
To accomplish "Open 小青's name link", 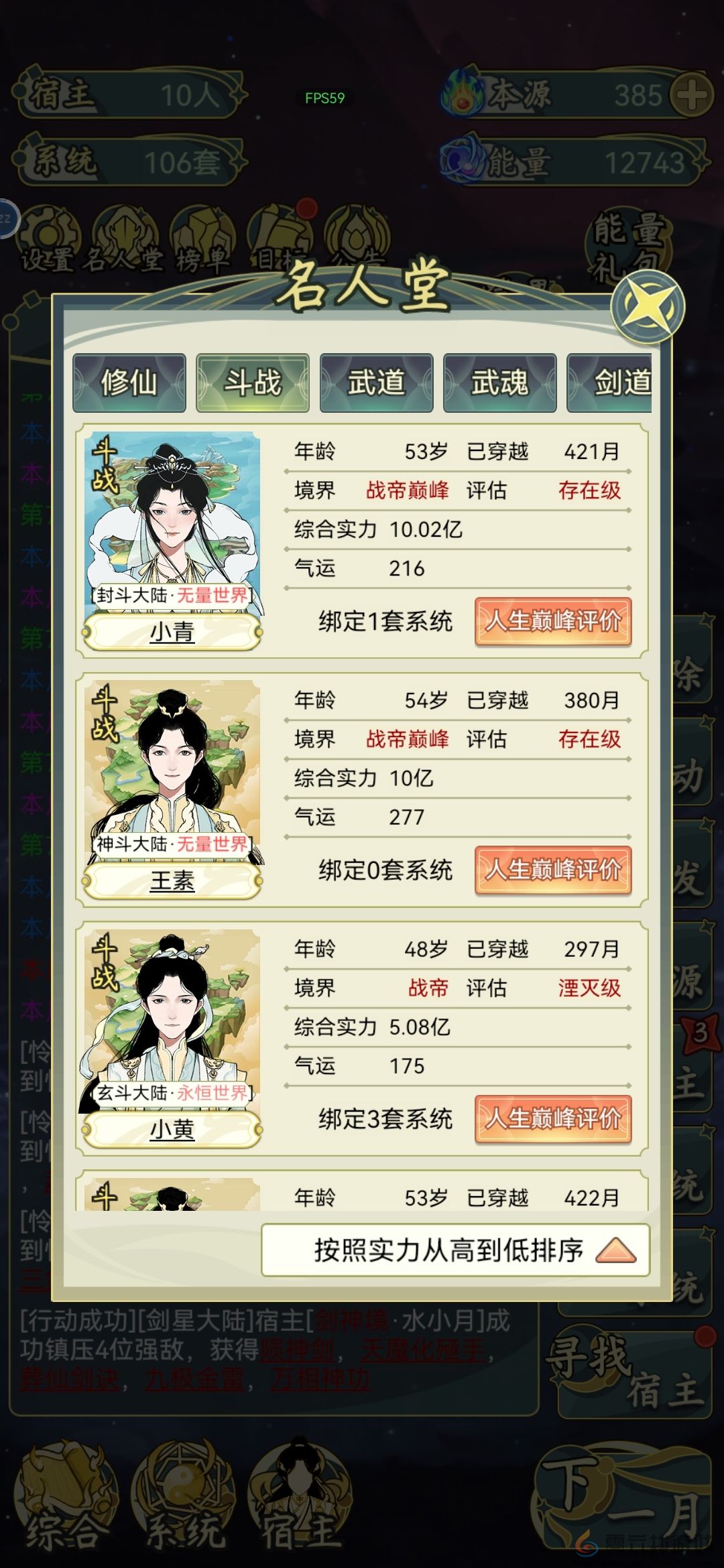I will [x=172, y=632].
